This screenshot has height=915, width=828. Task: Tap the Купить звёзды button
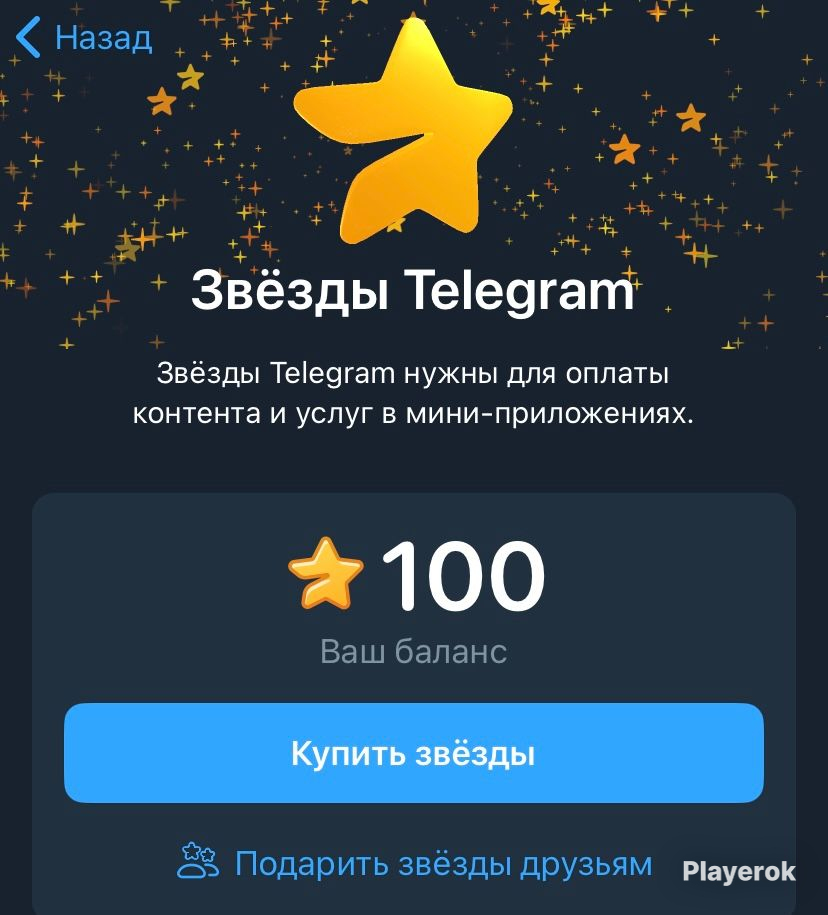pos(413,753)
